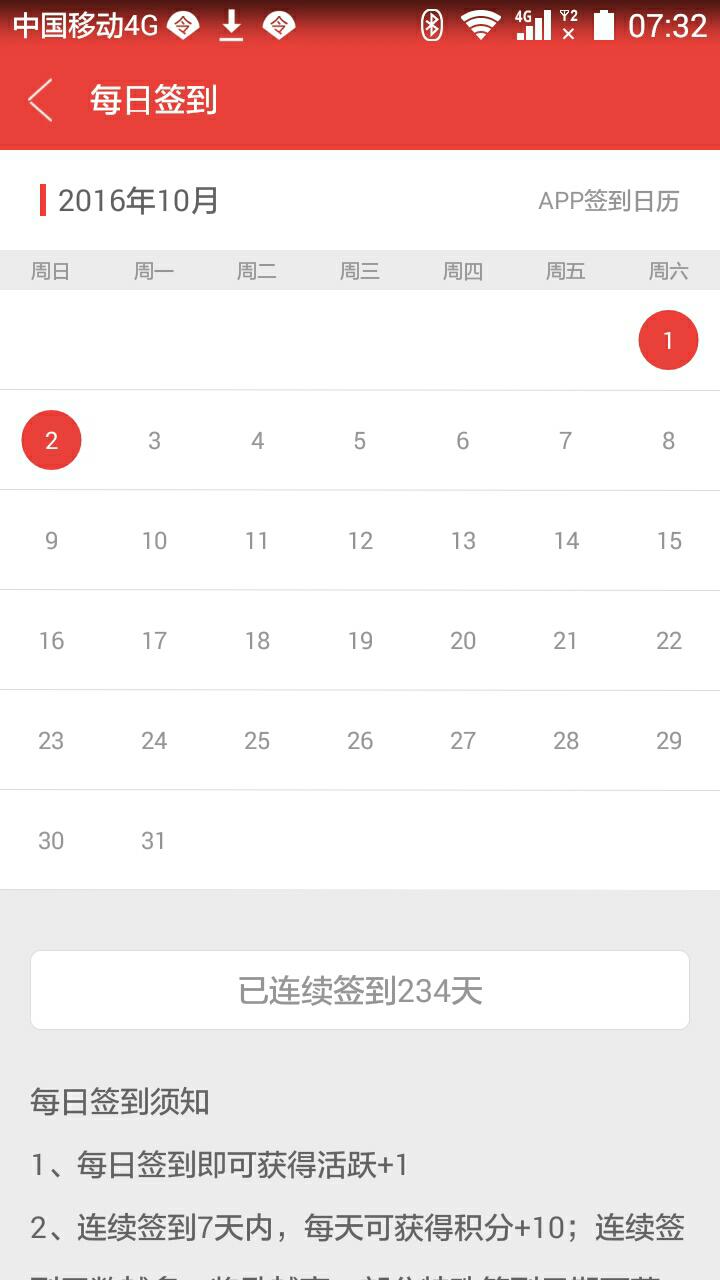
Task: Go back from the daily sign-in page
Action: (41, 101)
